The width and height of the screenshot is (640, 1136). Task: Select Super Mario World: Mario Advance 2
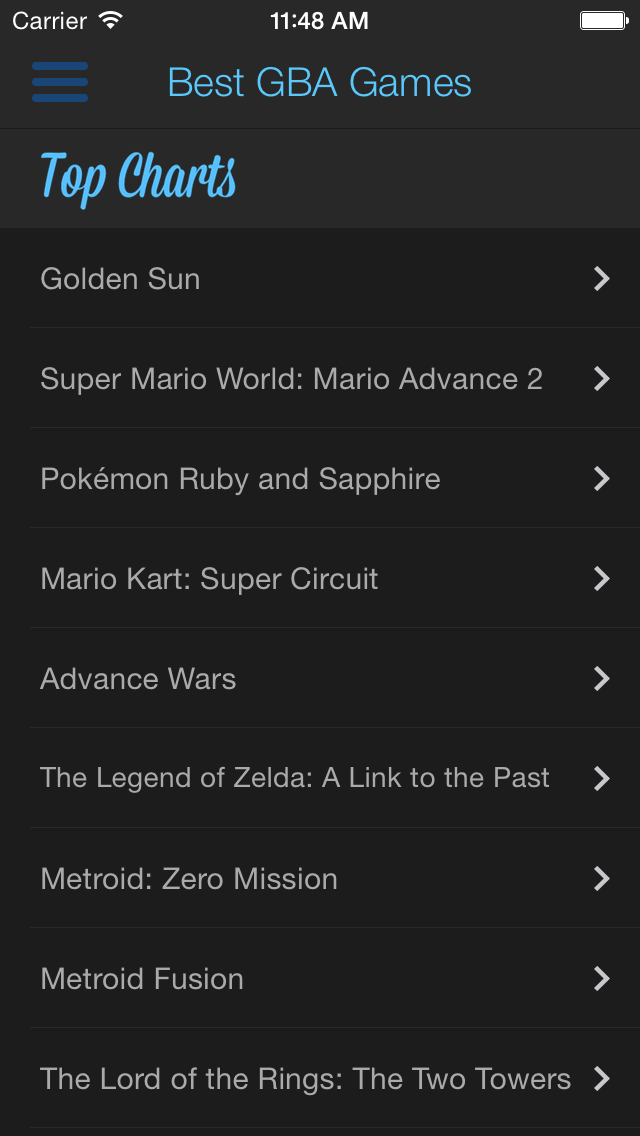(x=320, y=378)
